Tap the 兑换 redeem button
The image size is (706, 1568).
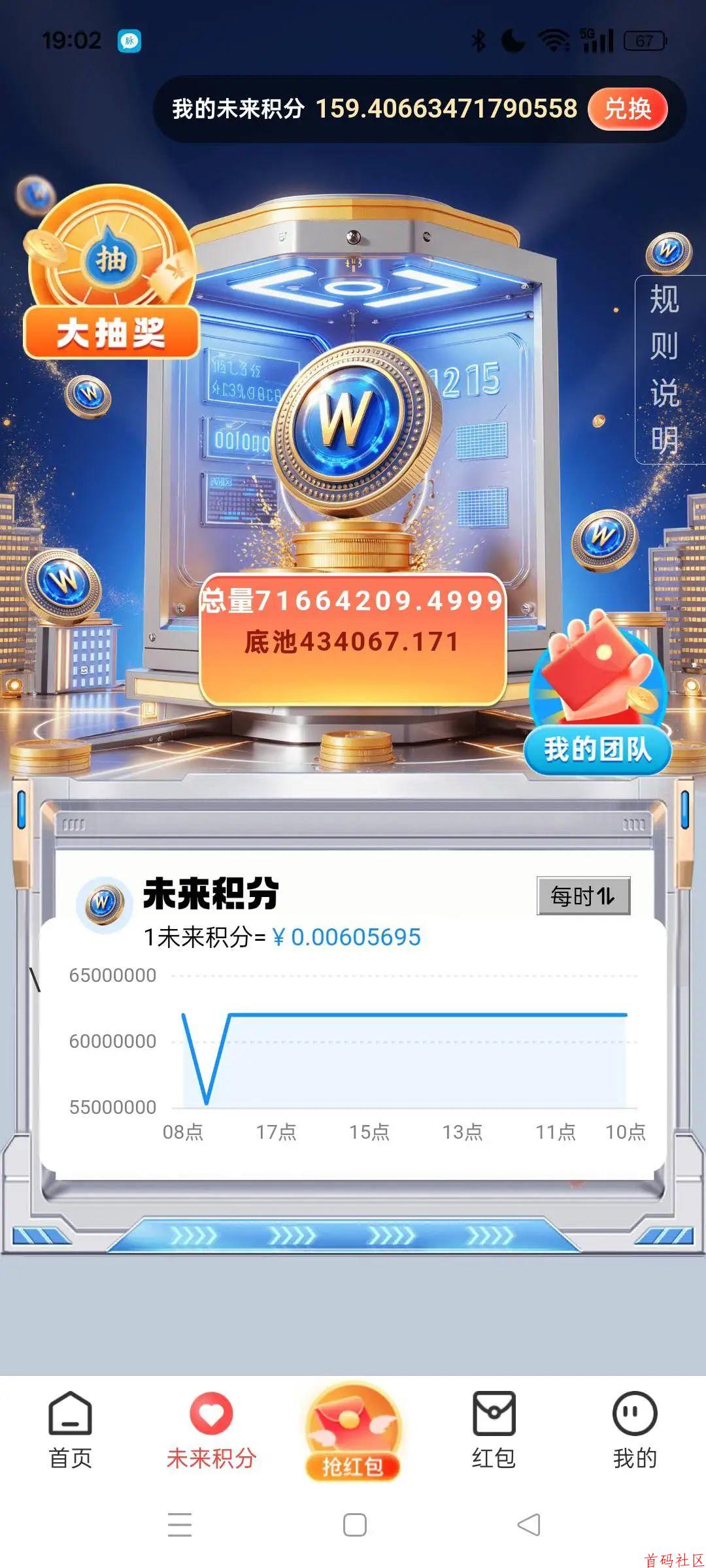[x=627, y=108]
